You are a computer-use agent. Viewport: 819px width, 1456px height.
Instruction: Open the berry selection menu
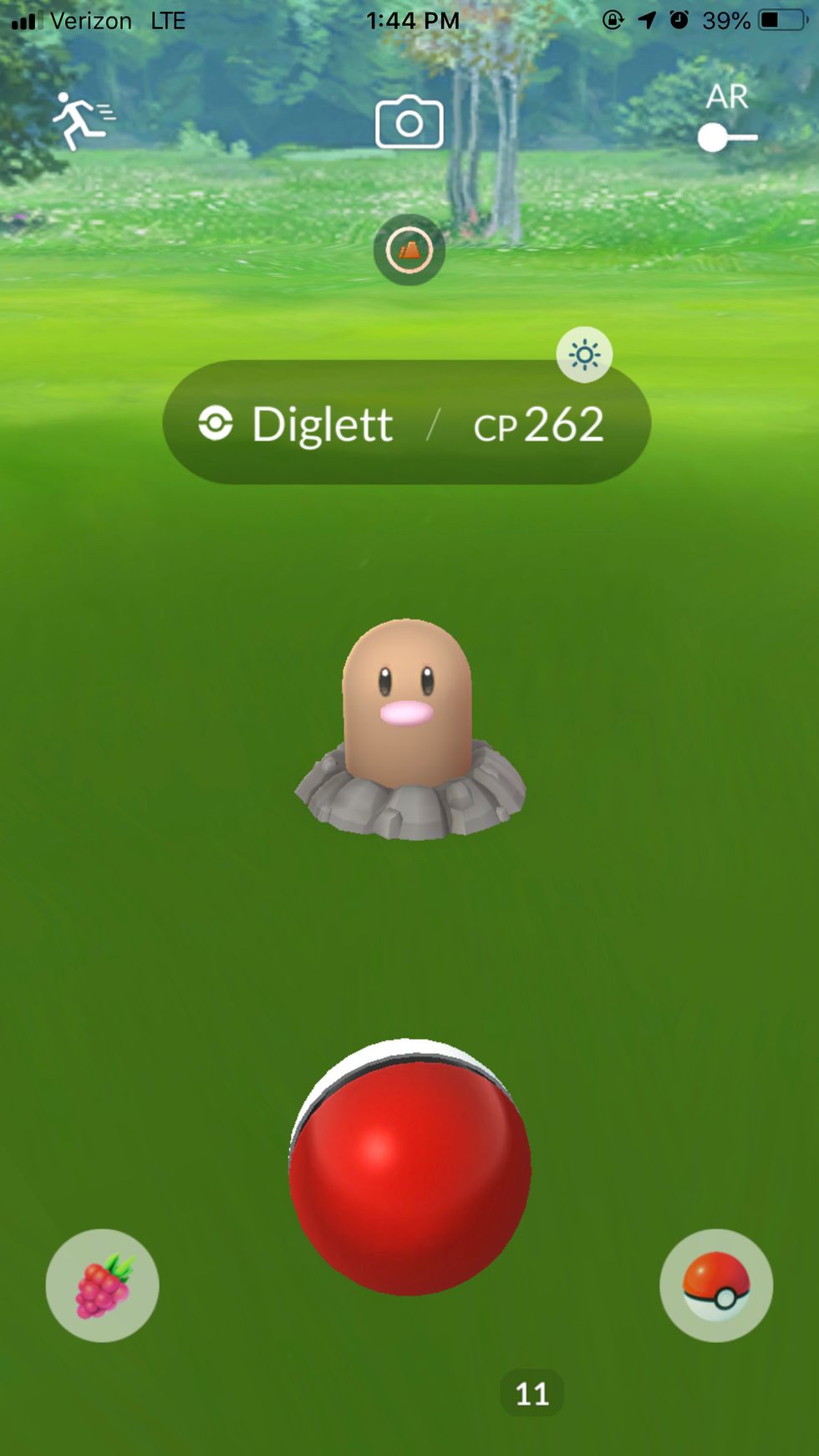click(102, 1285)
